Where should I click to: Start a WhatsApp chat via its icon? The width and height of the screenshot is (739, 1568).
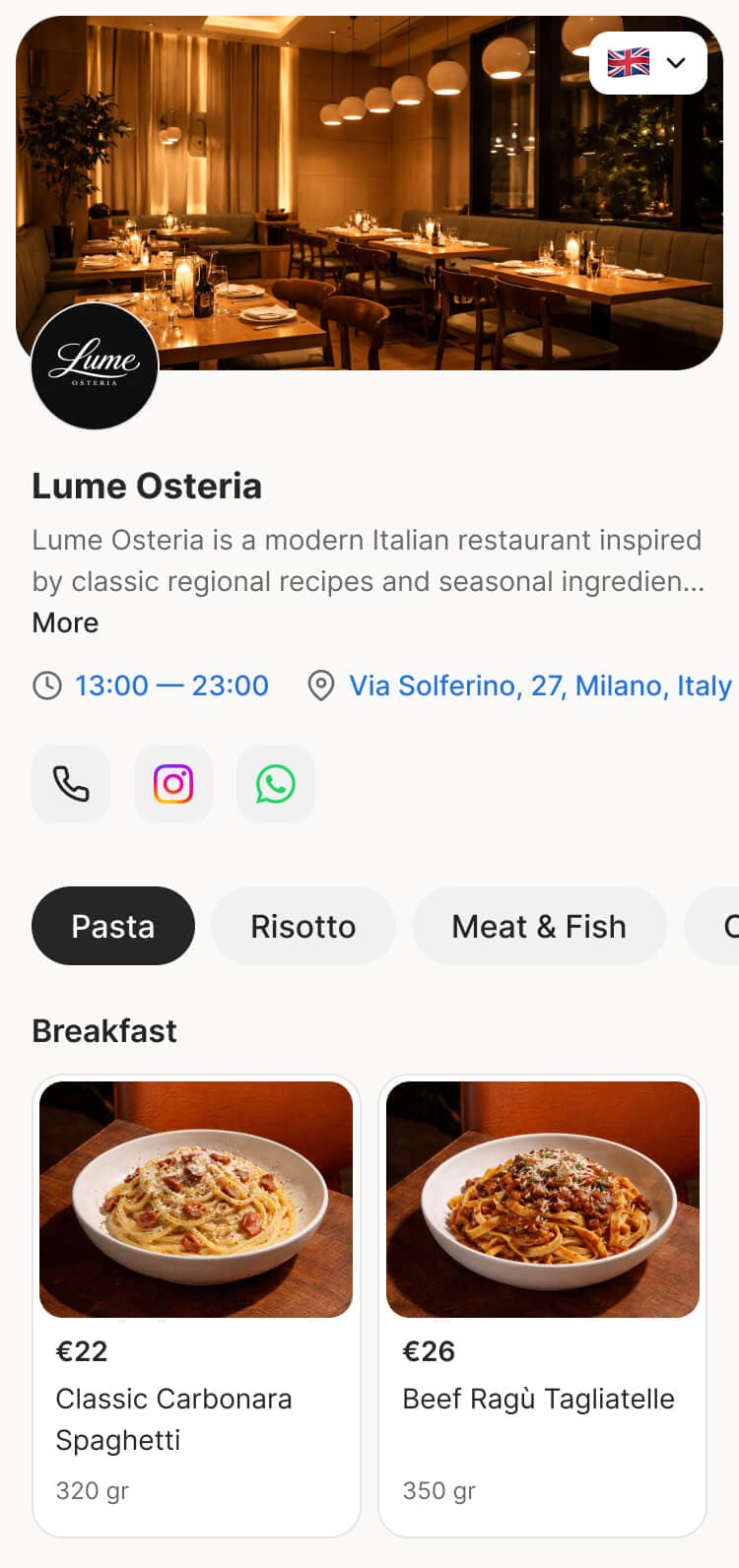tap(275, 784)
